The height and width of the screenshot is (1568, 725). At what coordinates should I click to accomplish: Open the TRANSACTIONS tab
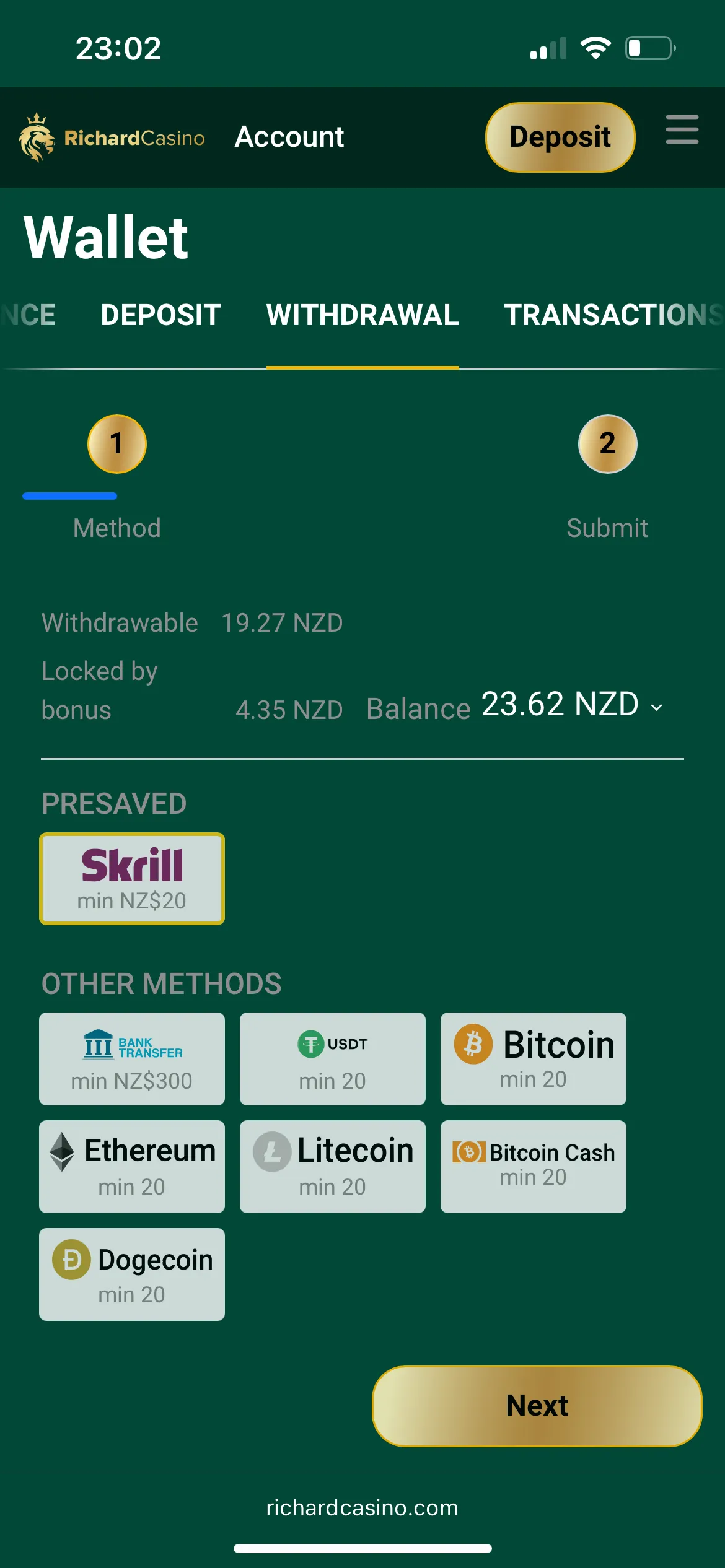click(610, 315)
